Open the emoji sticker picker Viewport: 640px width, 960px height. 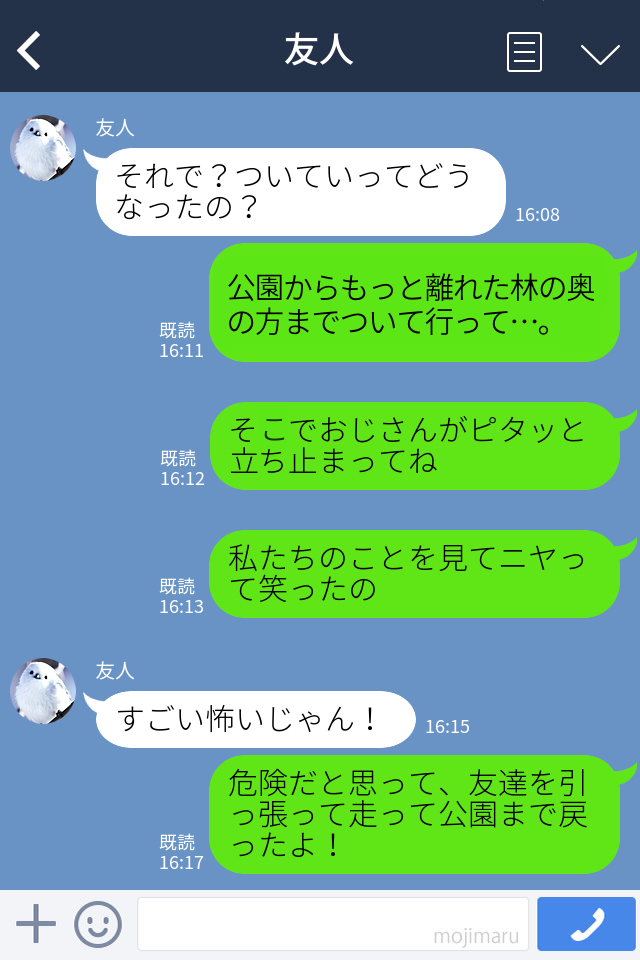click(98, 924)
